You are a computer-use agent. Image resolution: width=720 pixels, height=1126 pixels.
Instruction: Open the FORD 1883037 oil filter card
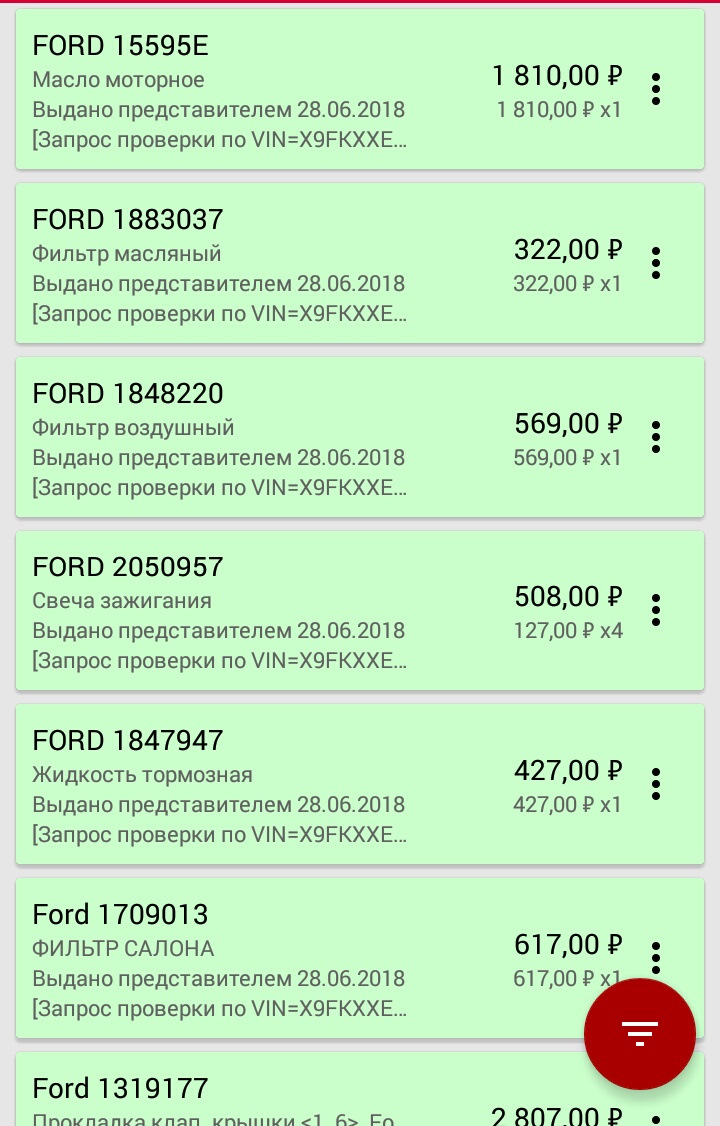[x=250, y=264]
